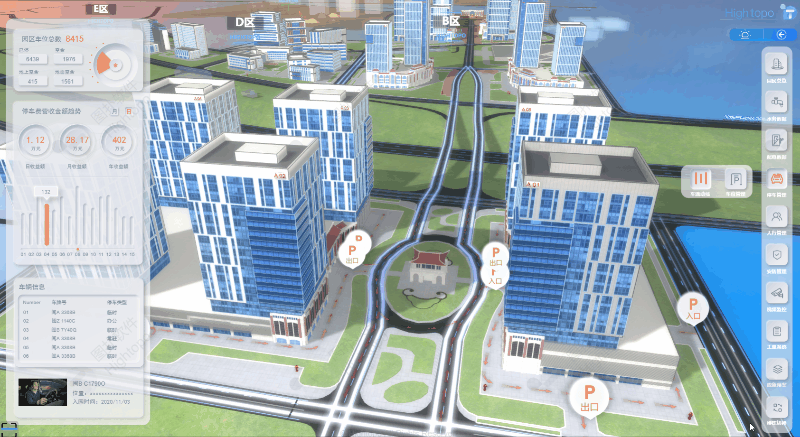
Task: Tap the lane barrier button with vertical bars
Action: point(703,181)
